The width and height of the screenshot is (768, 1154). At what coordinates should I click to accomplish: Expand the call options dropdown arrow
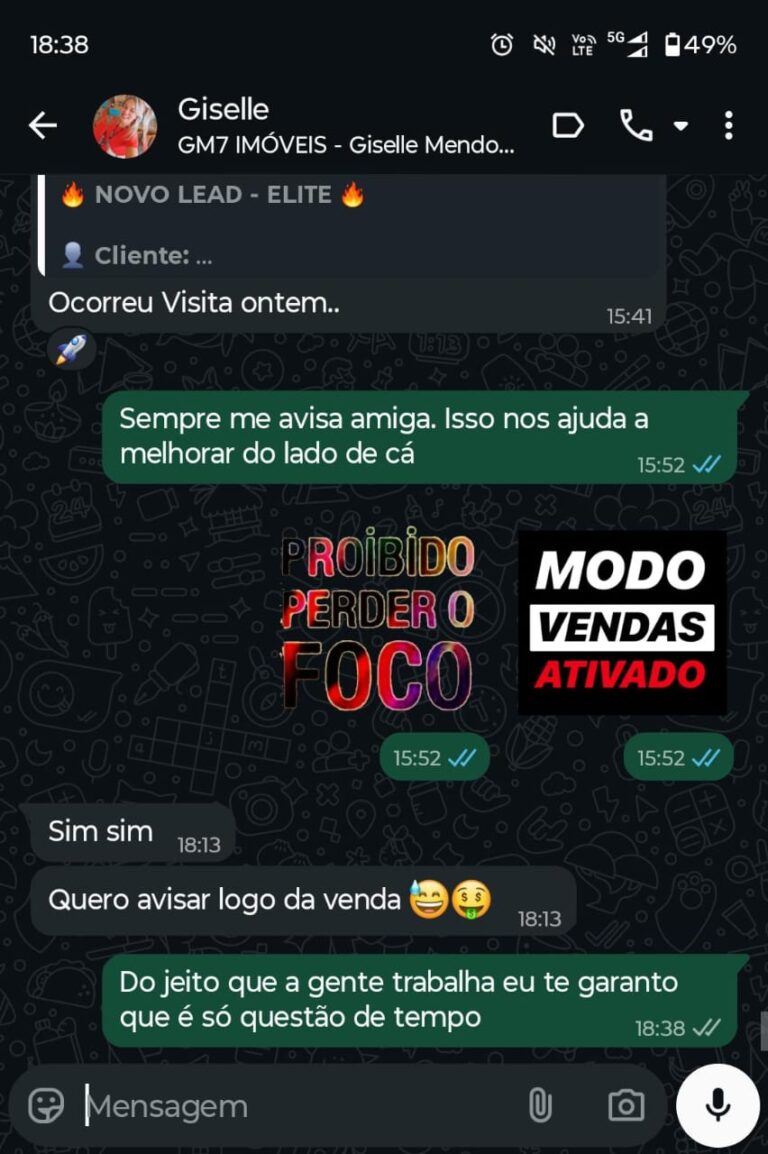pos(681,126)
